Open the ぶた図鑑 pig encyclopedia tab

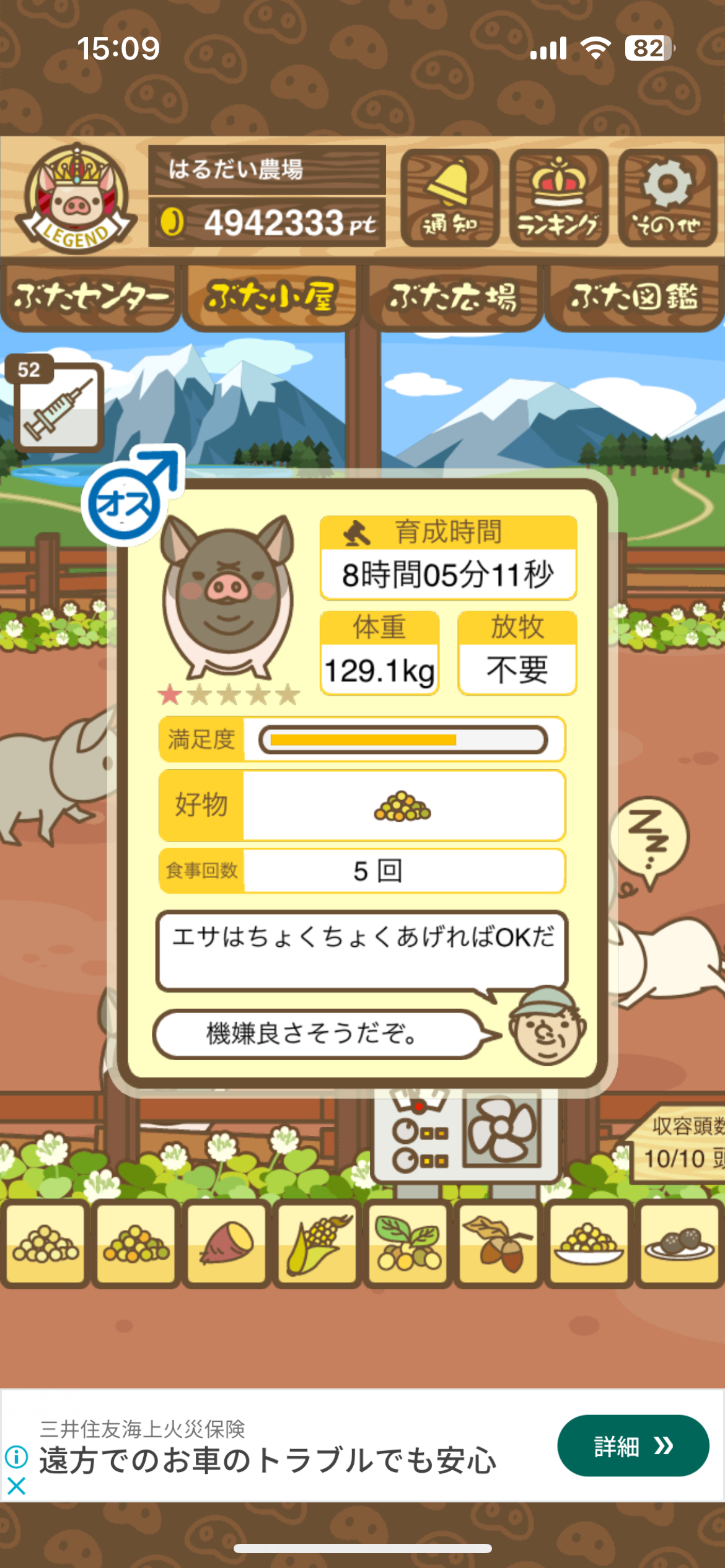[634, 298]
